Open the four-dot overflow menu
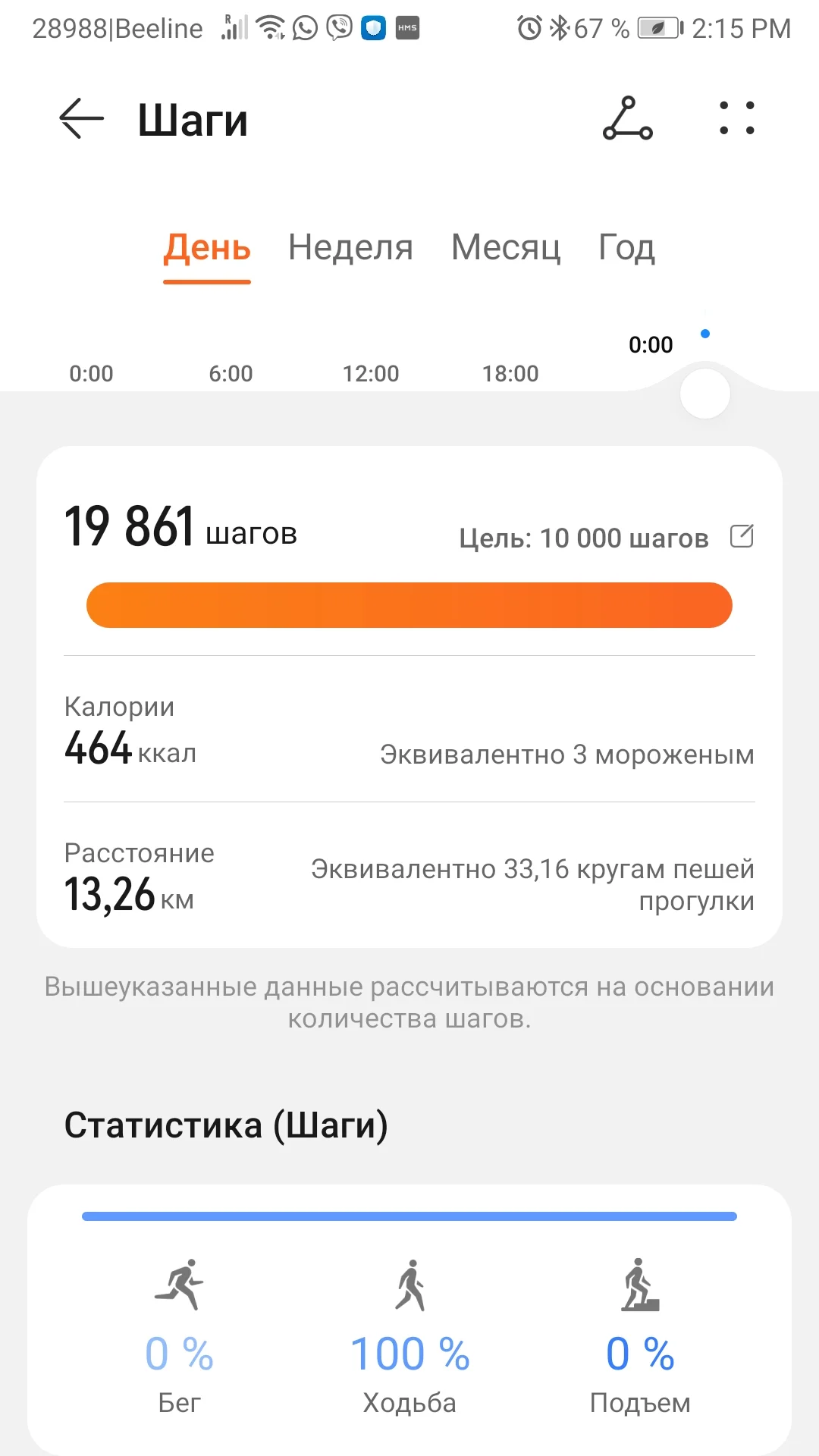 point(736,119)
